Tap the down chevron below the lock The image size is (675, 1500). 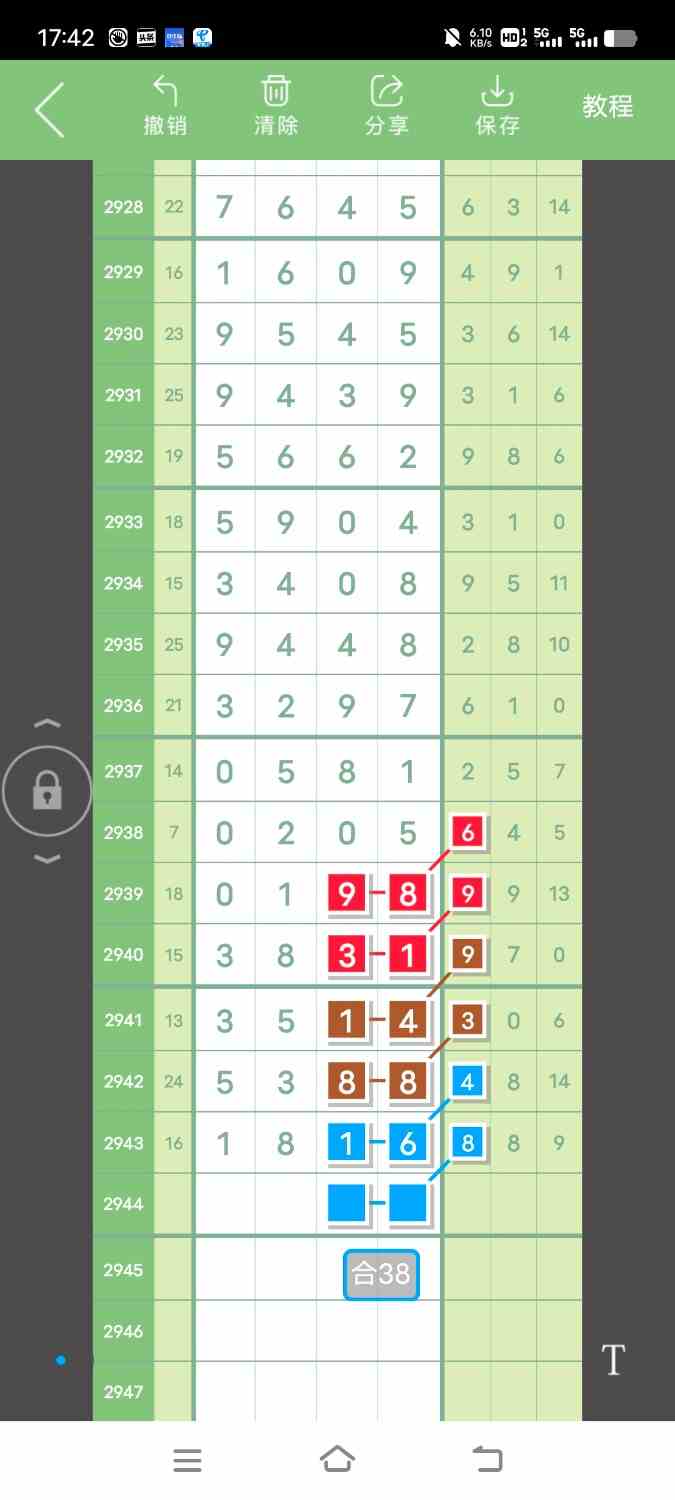pyautogui.click(x=47, y=859)
